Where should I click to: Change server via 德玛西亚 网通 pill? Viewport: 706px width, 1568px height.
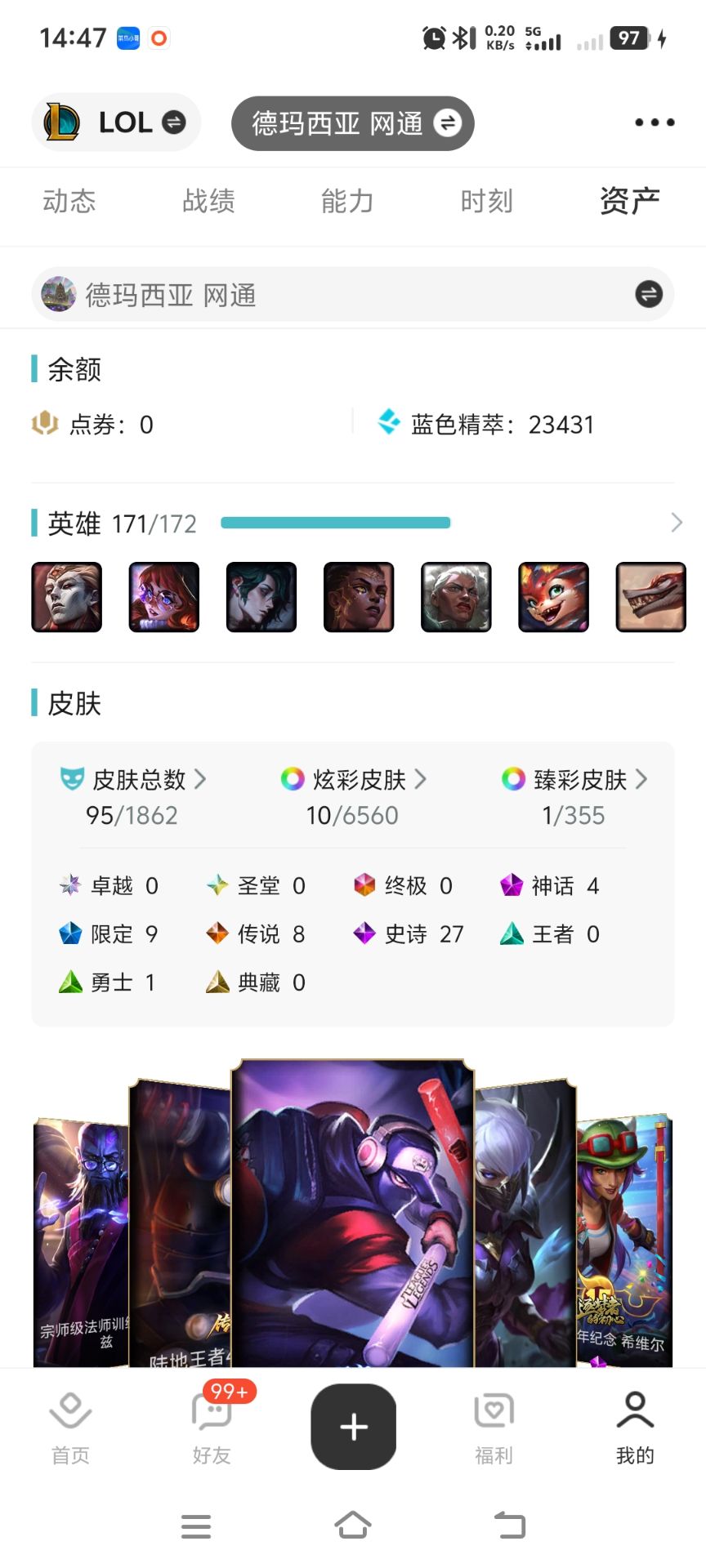coord(353,123)
